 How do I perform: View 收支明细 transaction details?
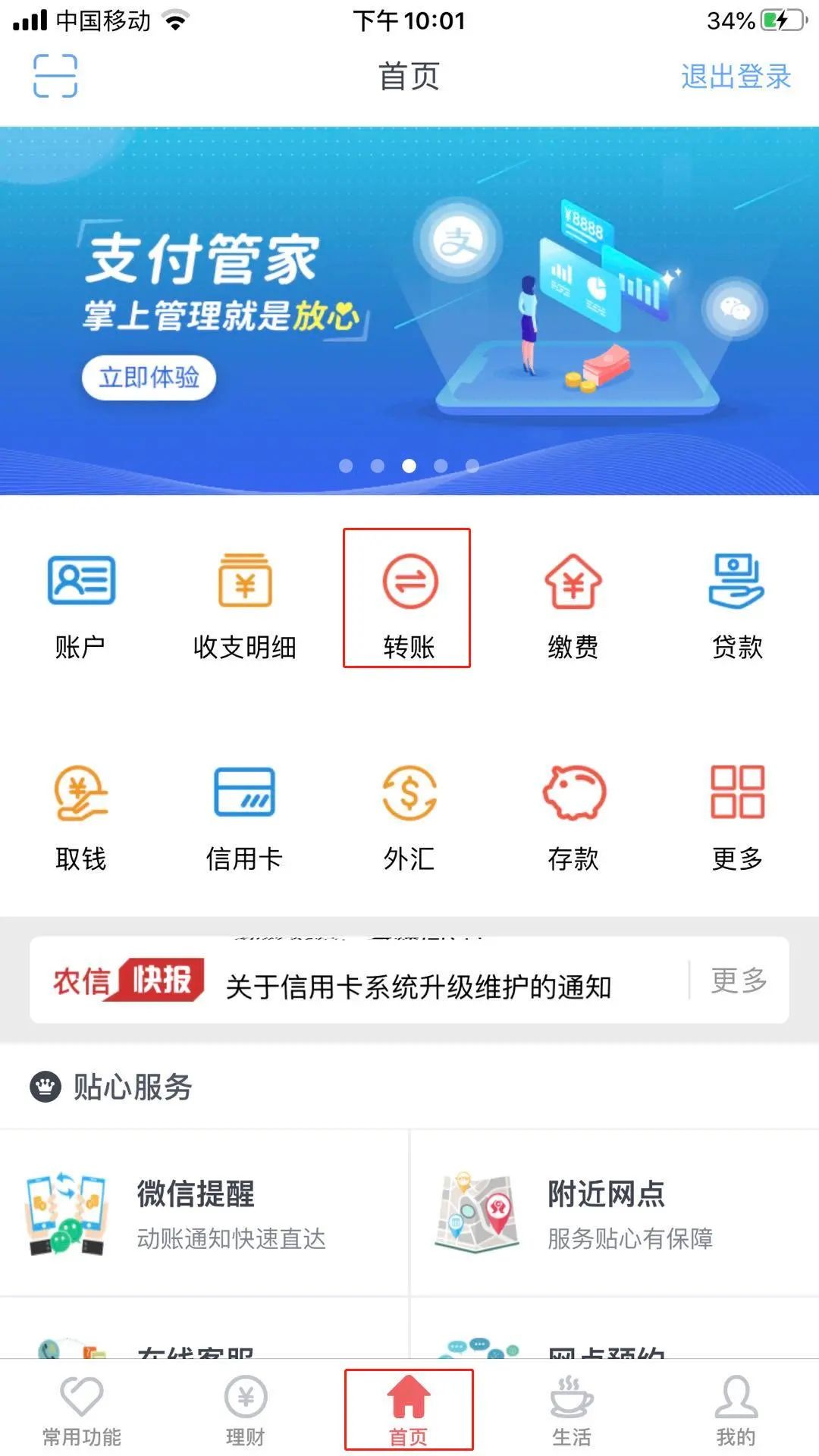click(244, 604)
